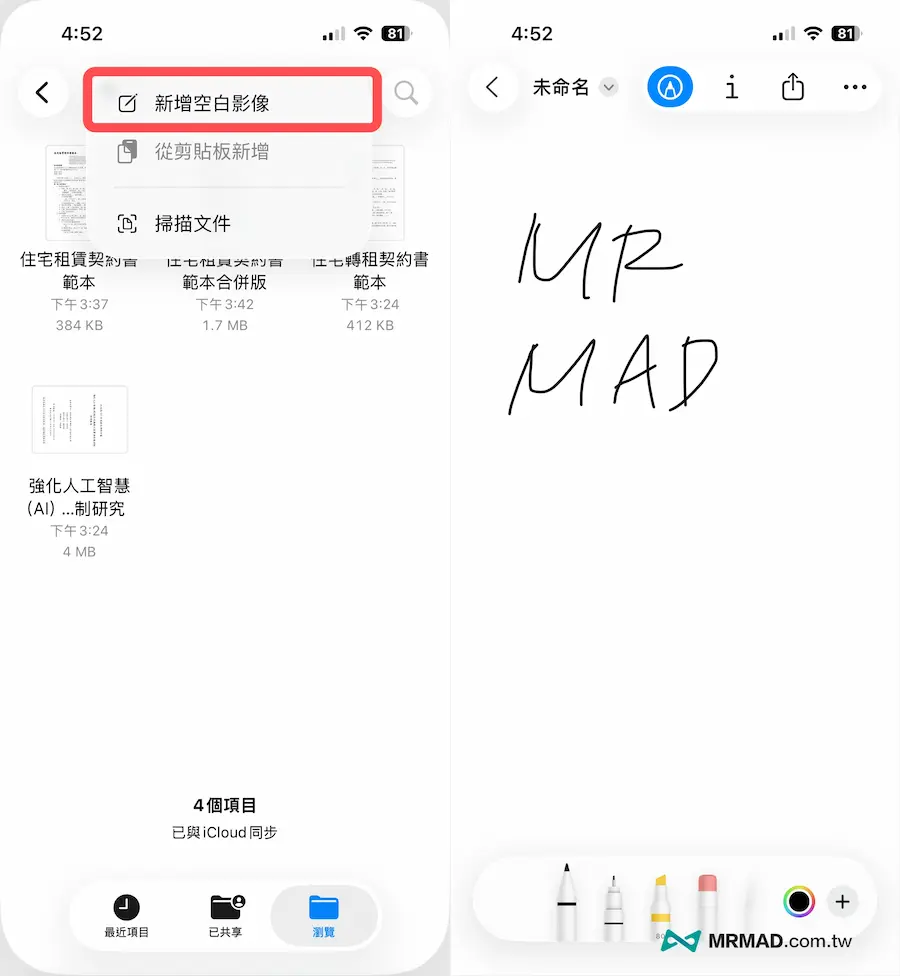Open the info icon for the drawing

(731, 88)
